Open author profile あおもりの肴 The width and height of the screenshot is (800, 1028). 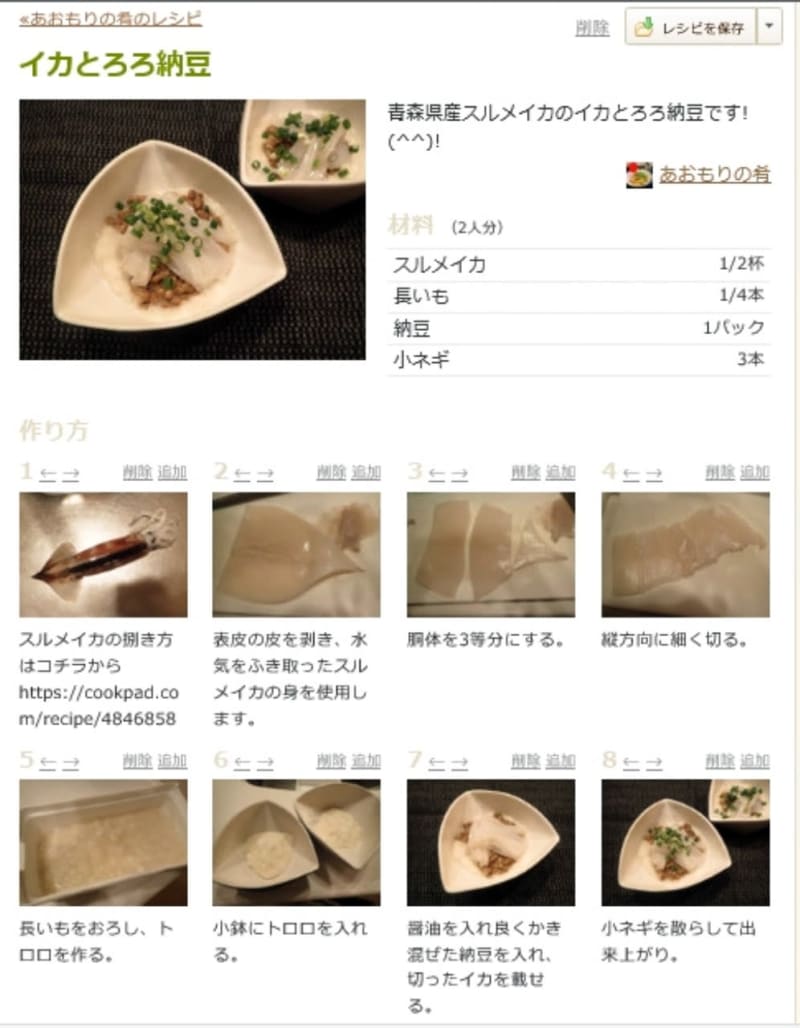point(714,174)
